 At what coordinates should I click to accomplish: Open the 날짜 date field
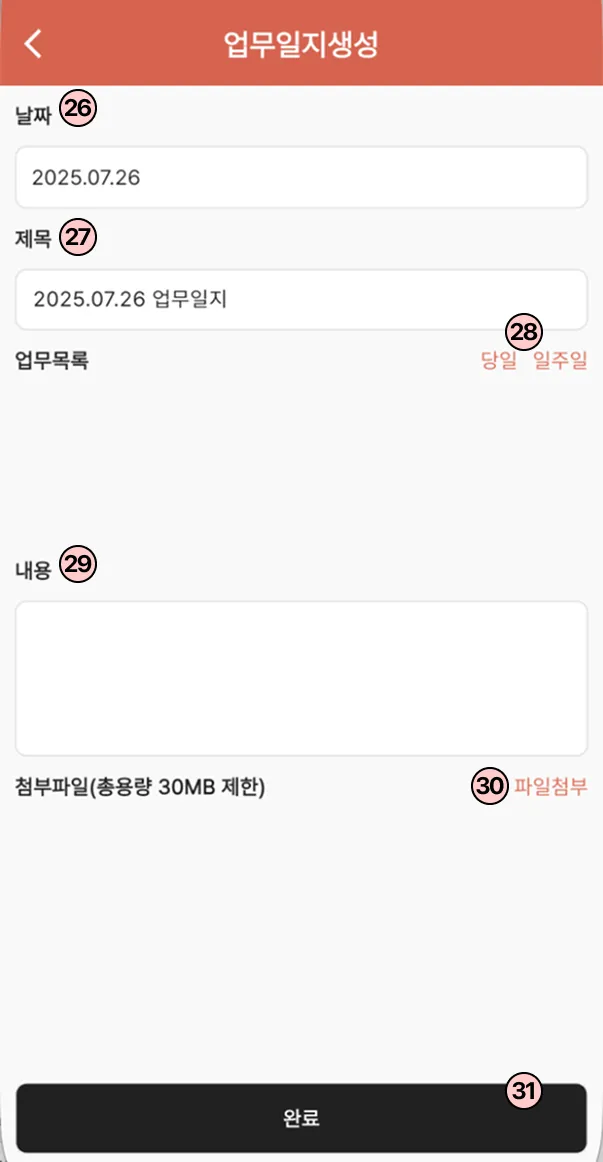click(302, 177)
